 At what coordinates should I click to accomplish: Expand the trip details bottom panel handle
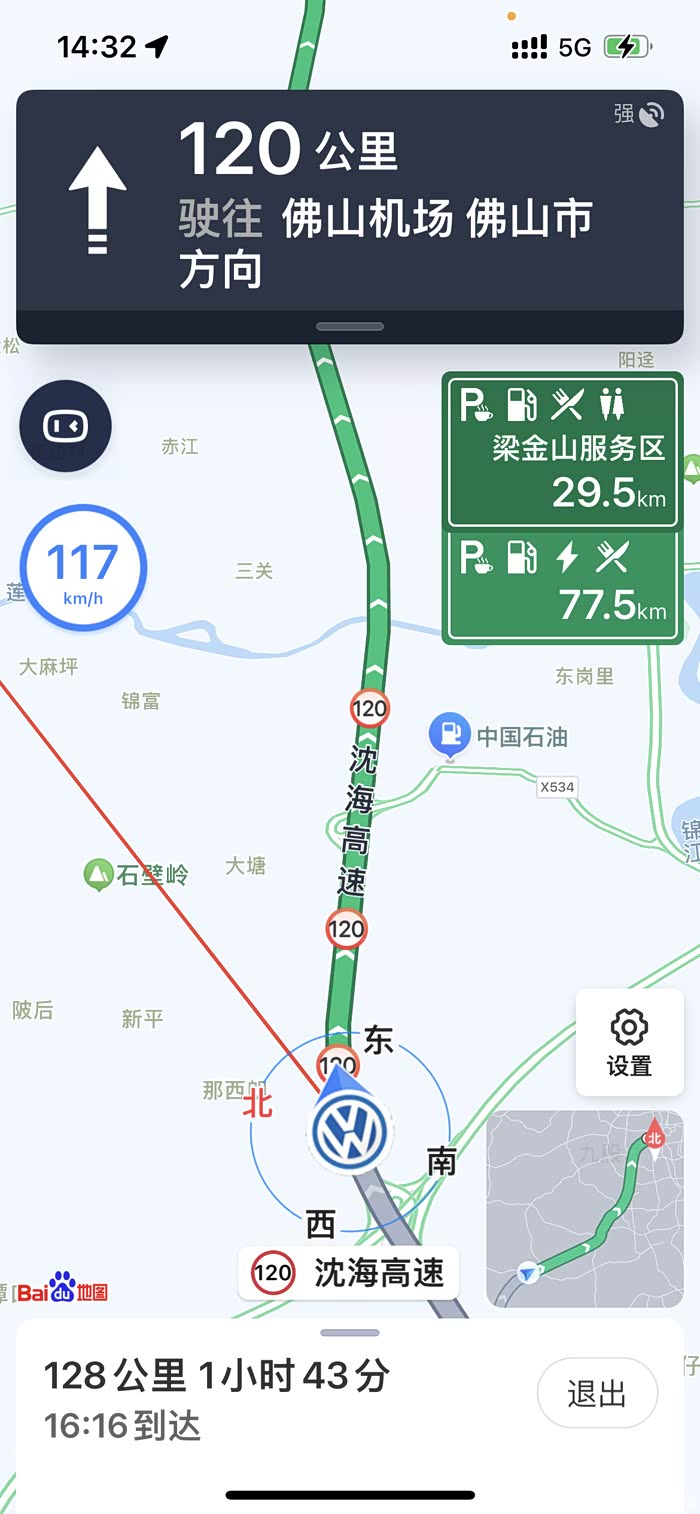point(350,1333)
